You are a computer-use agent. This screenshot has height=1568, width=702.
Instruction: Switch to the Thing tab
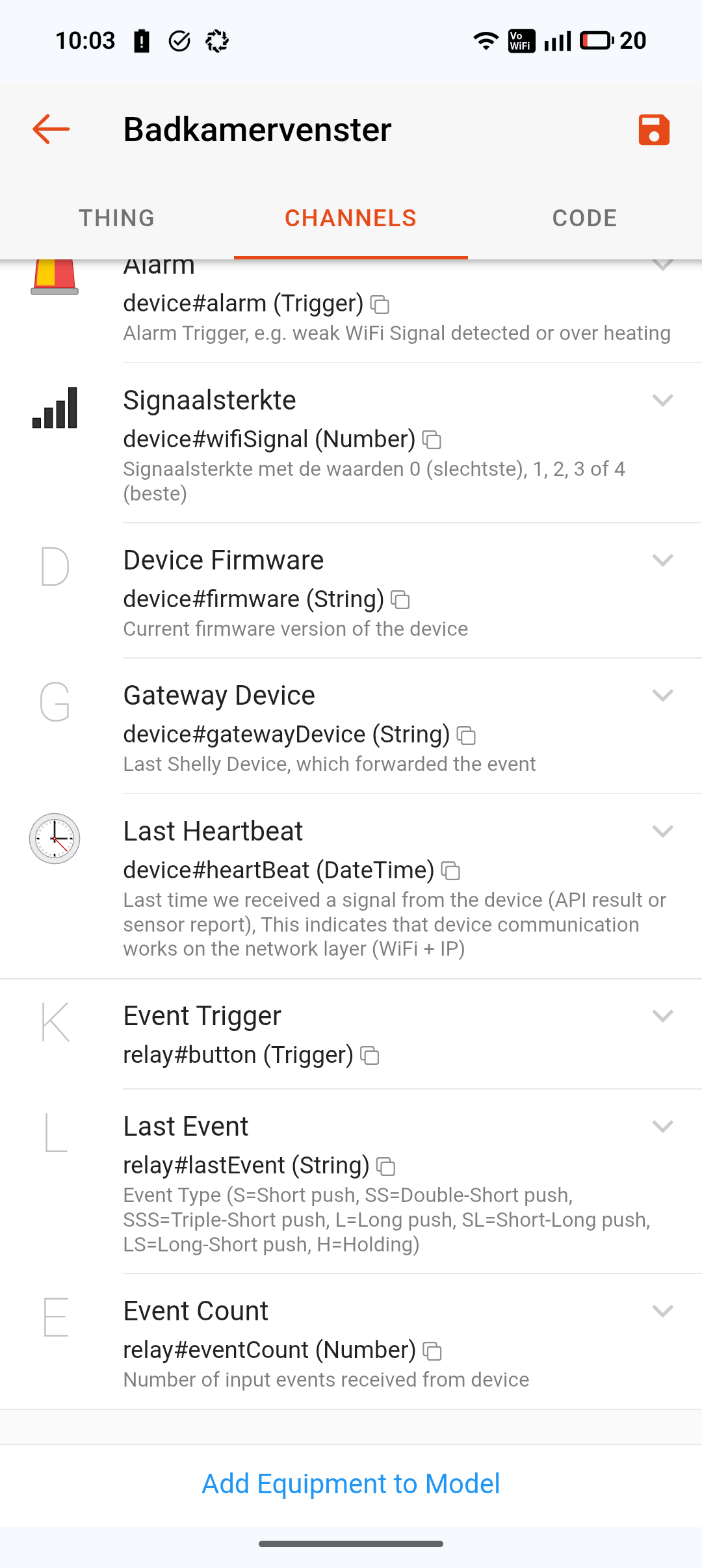coord(117,218)
